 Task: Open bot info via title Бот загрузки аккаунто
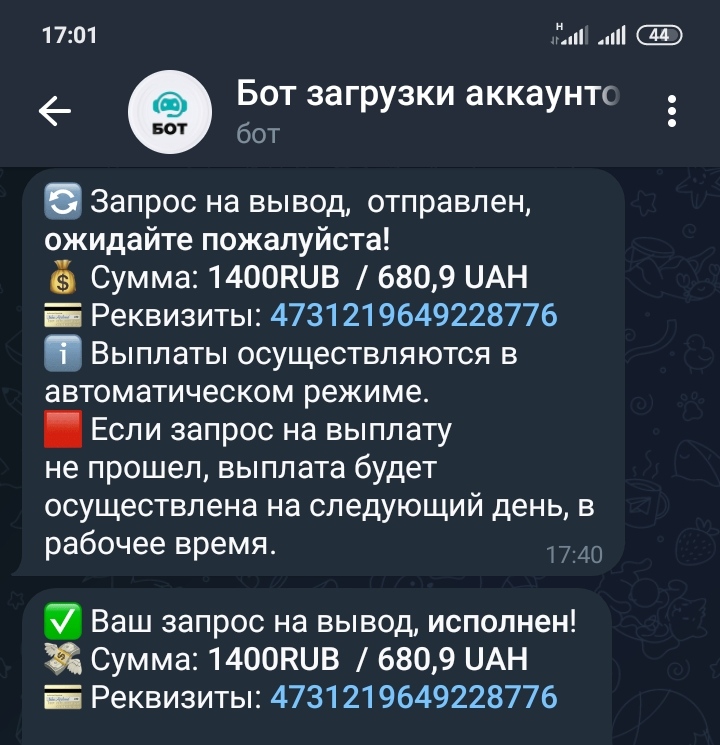pyautogui.click(x=428, y=96)
